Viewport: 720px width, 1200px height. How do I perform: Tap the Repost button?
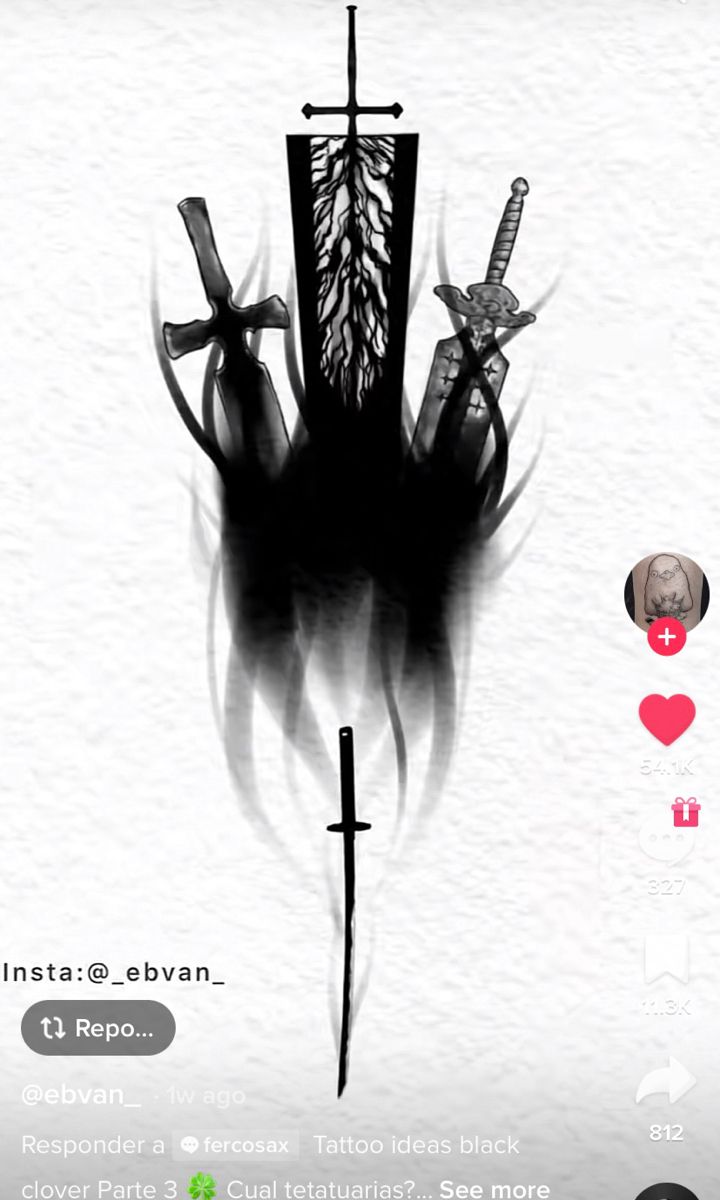pyautogui.click(x=98, y=1028)
